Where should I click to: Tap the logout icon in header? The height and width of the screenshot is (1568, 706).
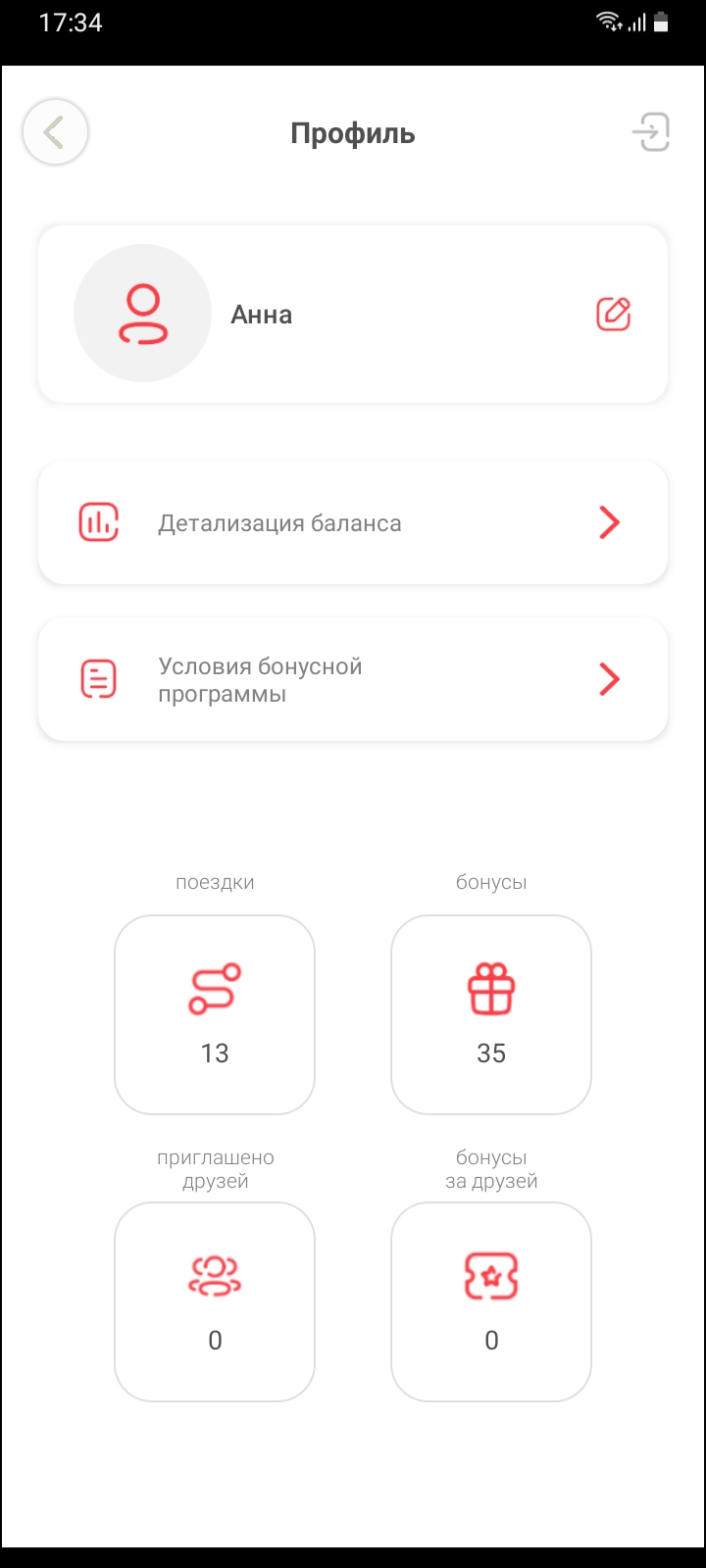651,132
